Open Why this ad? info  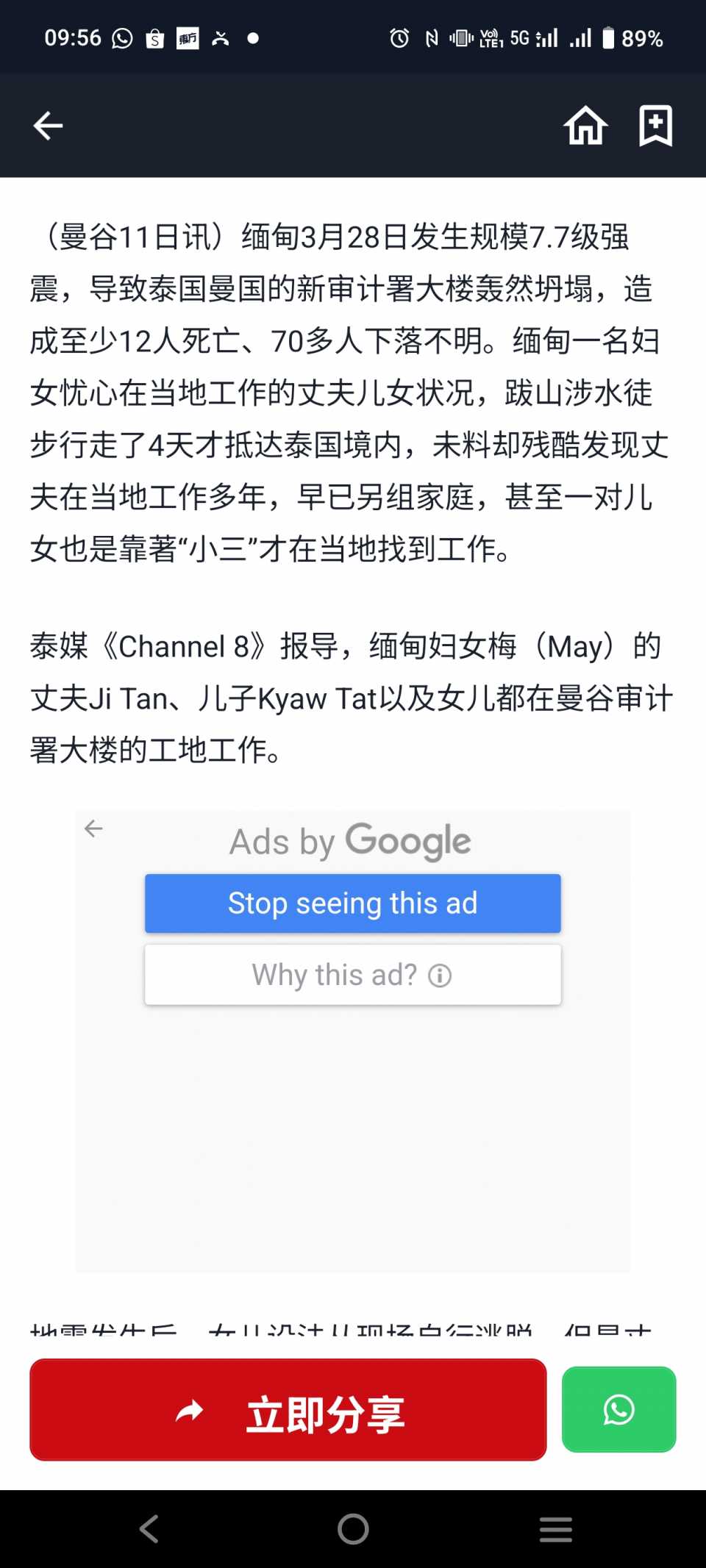click(352, 975)
